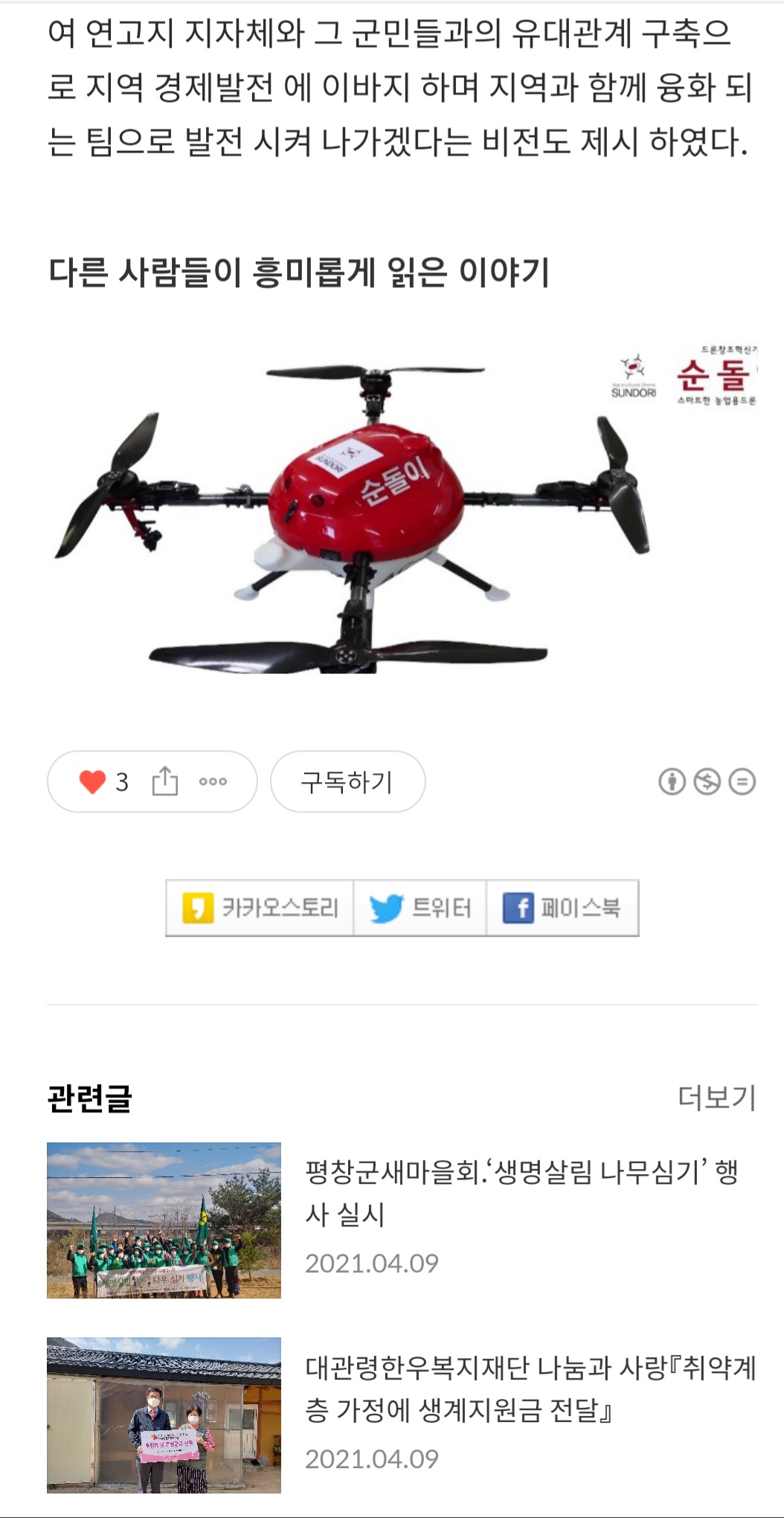Open the three-dot more options menu
784x1518 pixels.
[213, 782]
